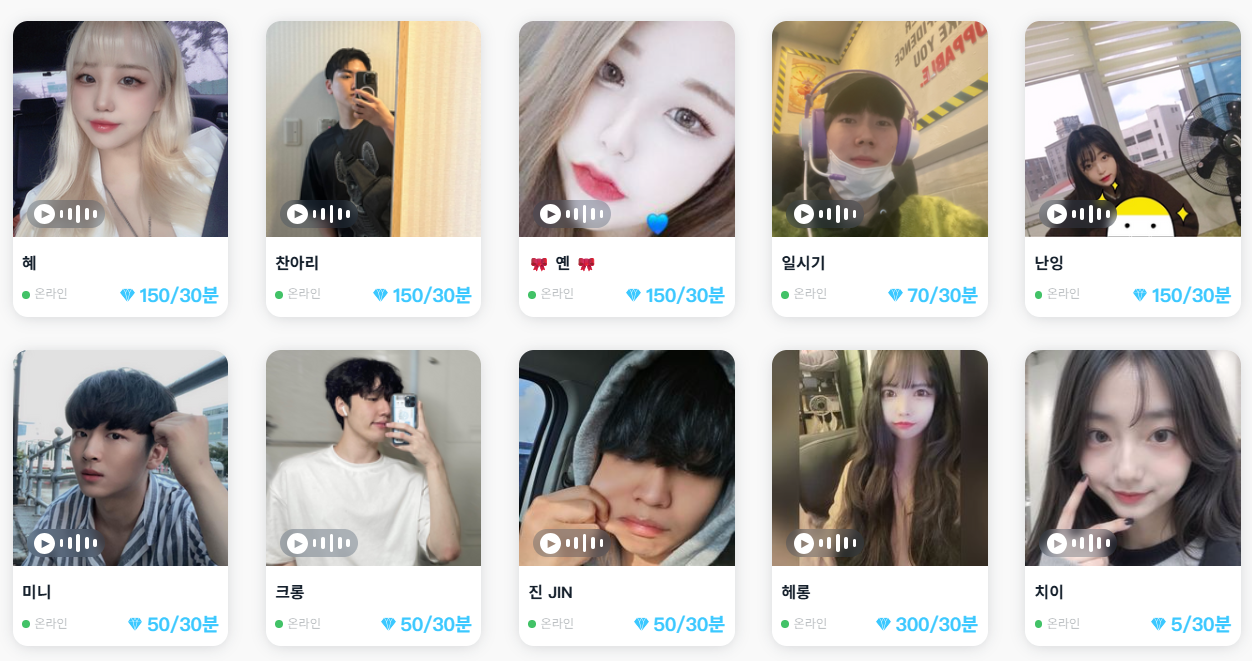Play the voice sample on 찬아리's card
Viewport: 1252px width, 661px height.
click(298, 213)
